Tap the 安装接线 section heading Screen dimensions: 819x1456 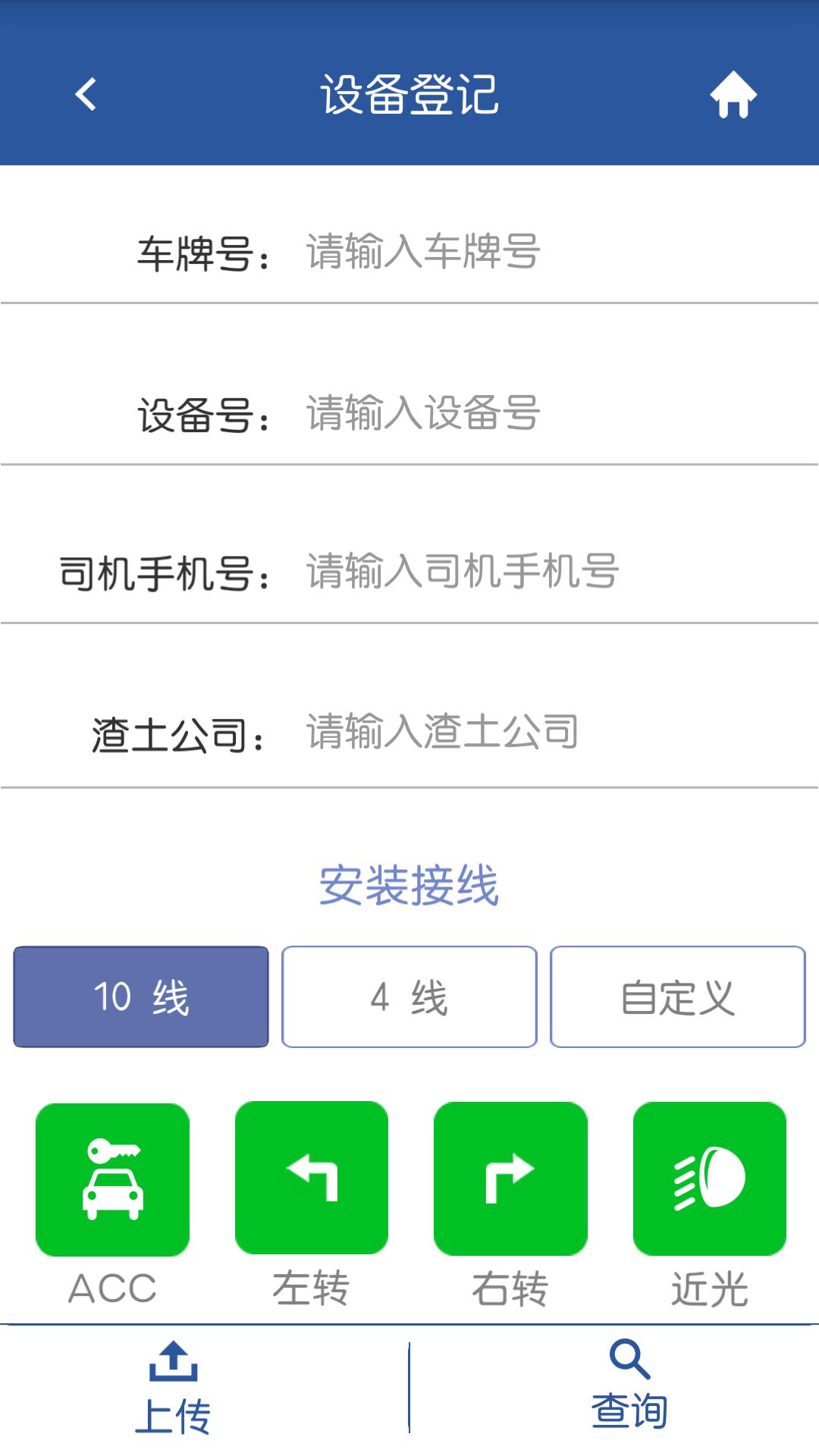[409, 884]
